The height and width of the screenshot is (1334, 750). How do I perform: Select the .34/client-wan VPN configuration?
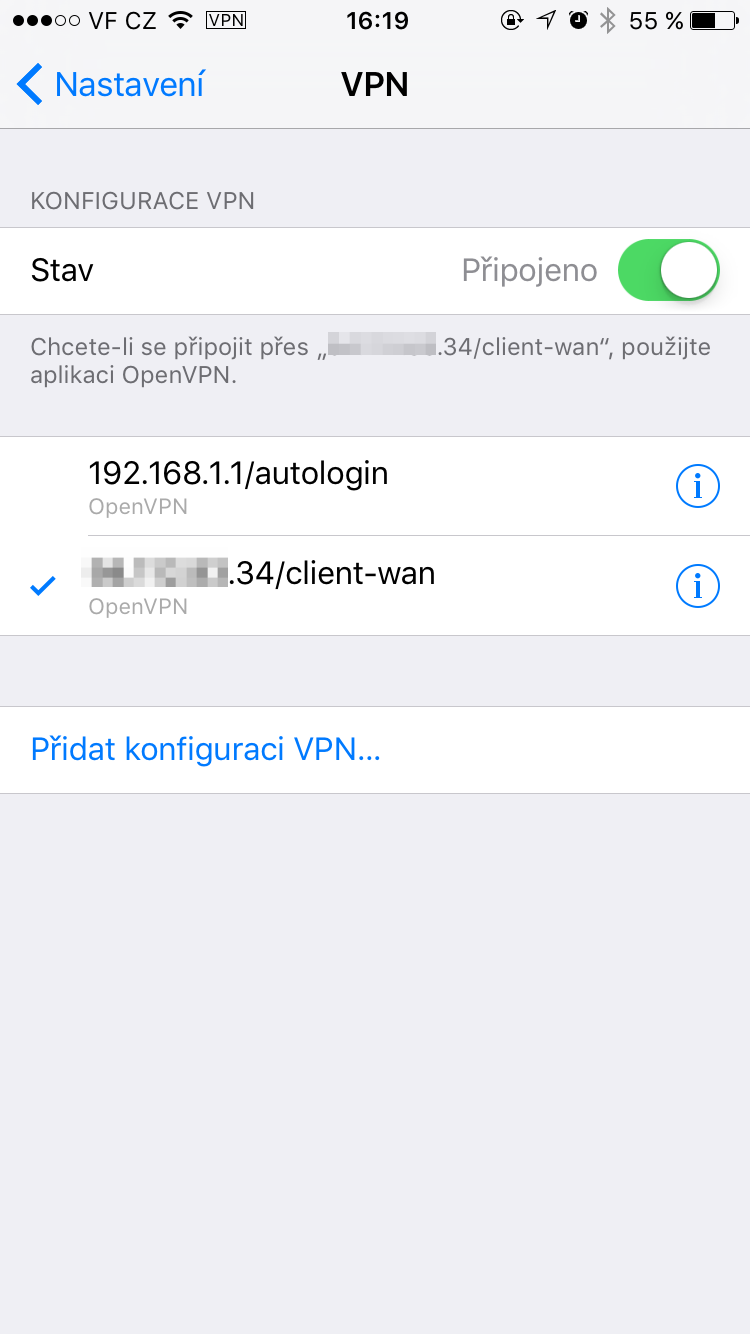pyautogui.click(x=375, y=585)
